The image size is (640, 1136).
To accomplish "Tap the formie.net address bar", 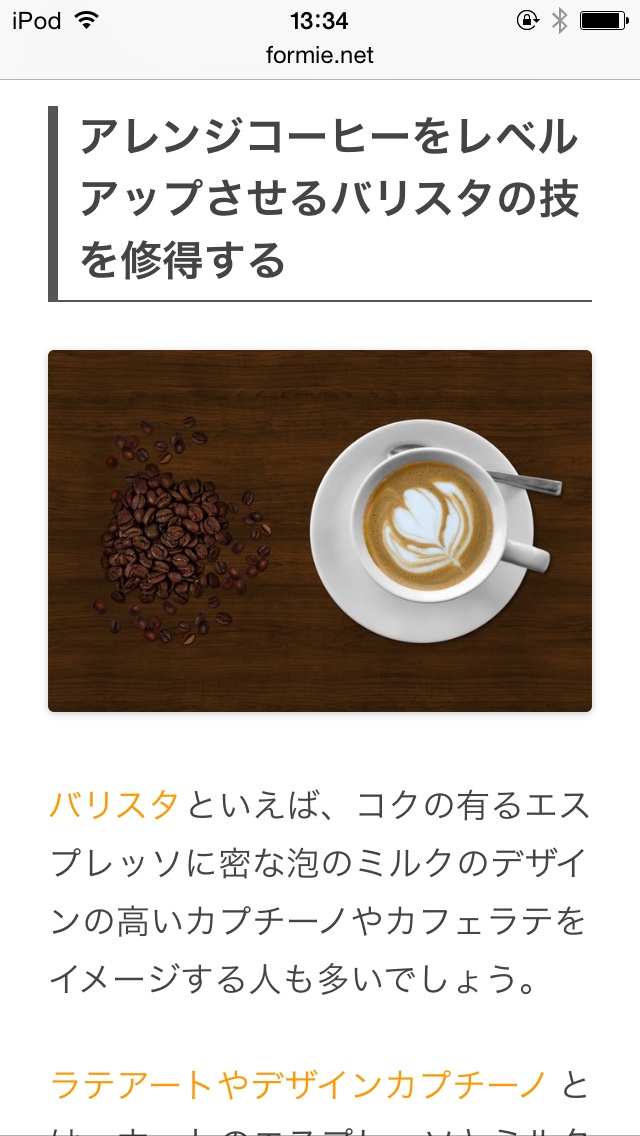I will 320,55.
